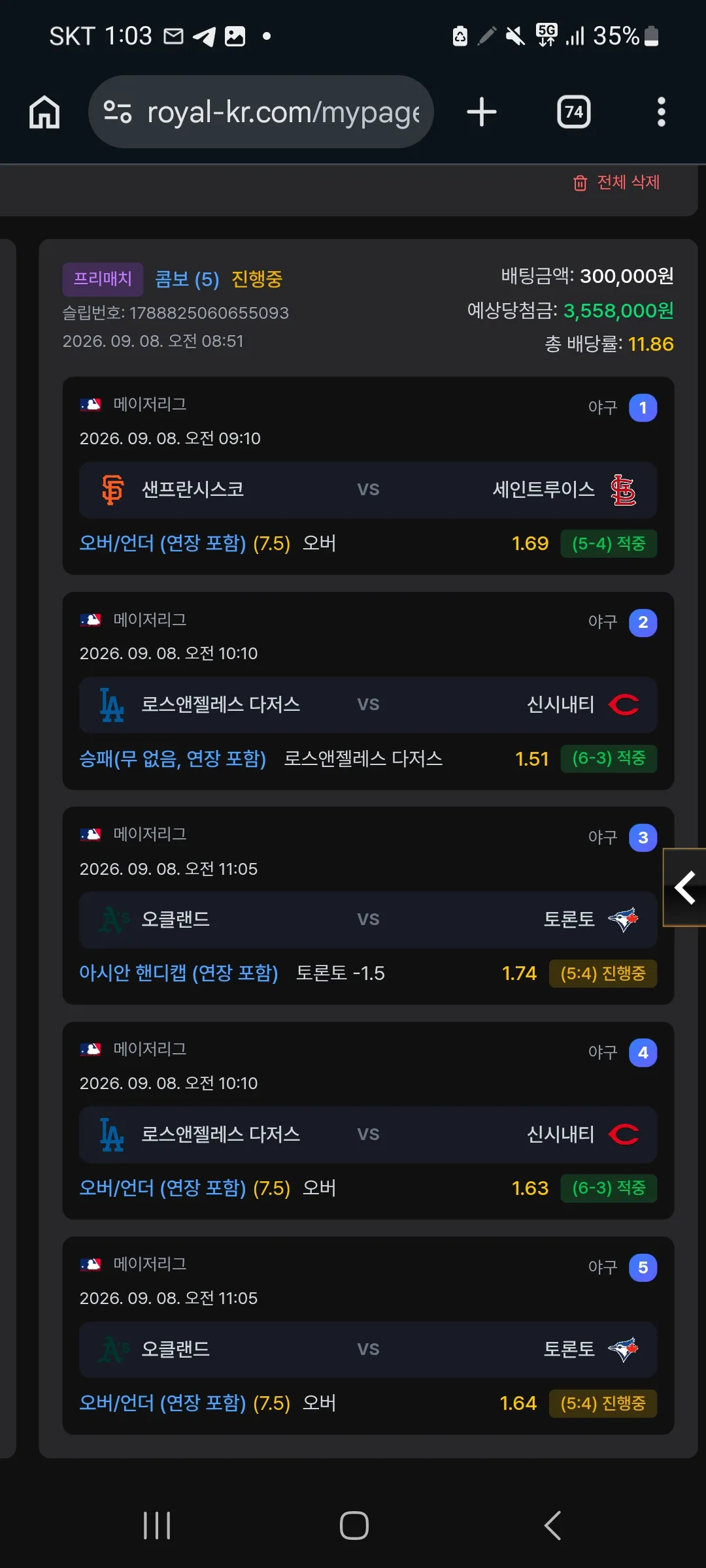
Task: Go back with the system back button
Action: click(x=552, y=1526)
